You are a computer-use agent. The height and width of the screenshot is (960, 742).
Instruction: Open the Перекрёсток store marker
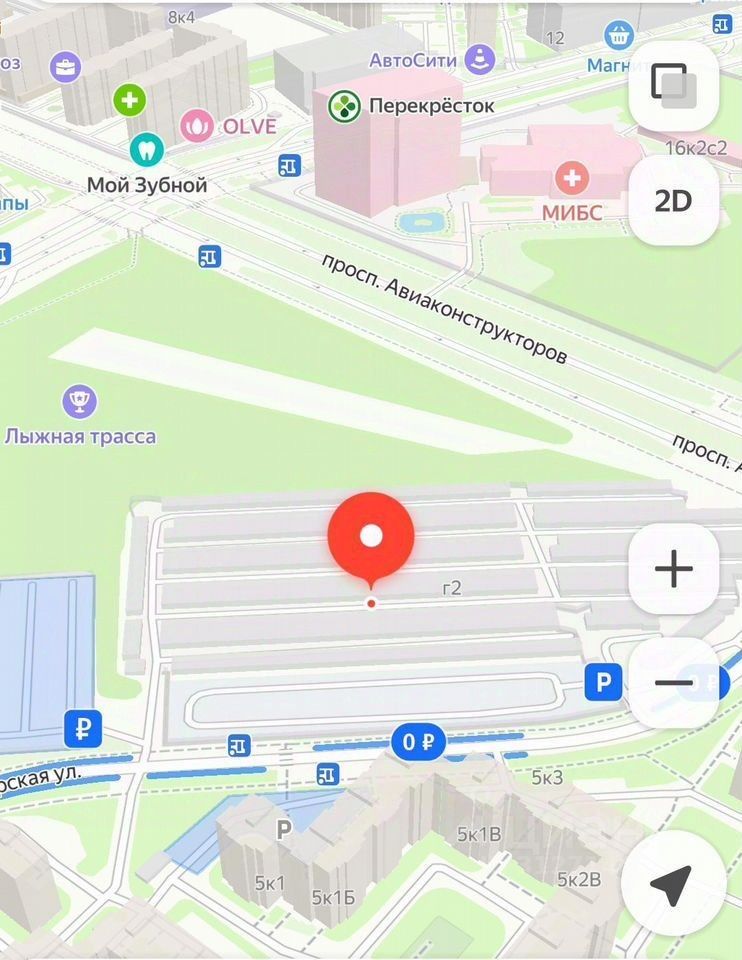(x=345, y=106)
